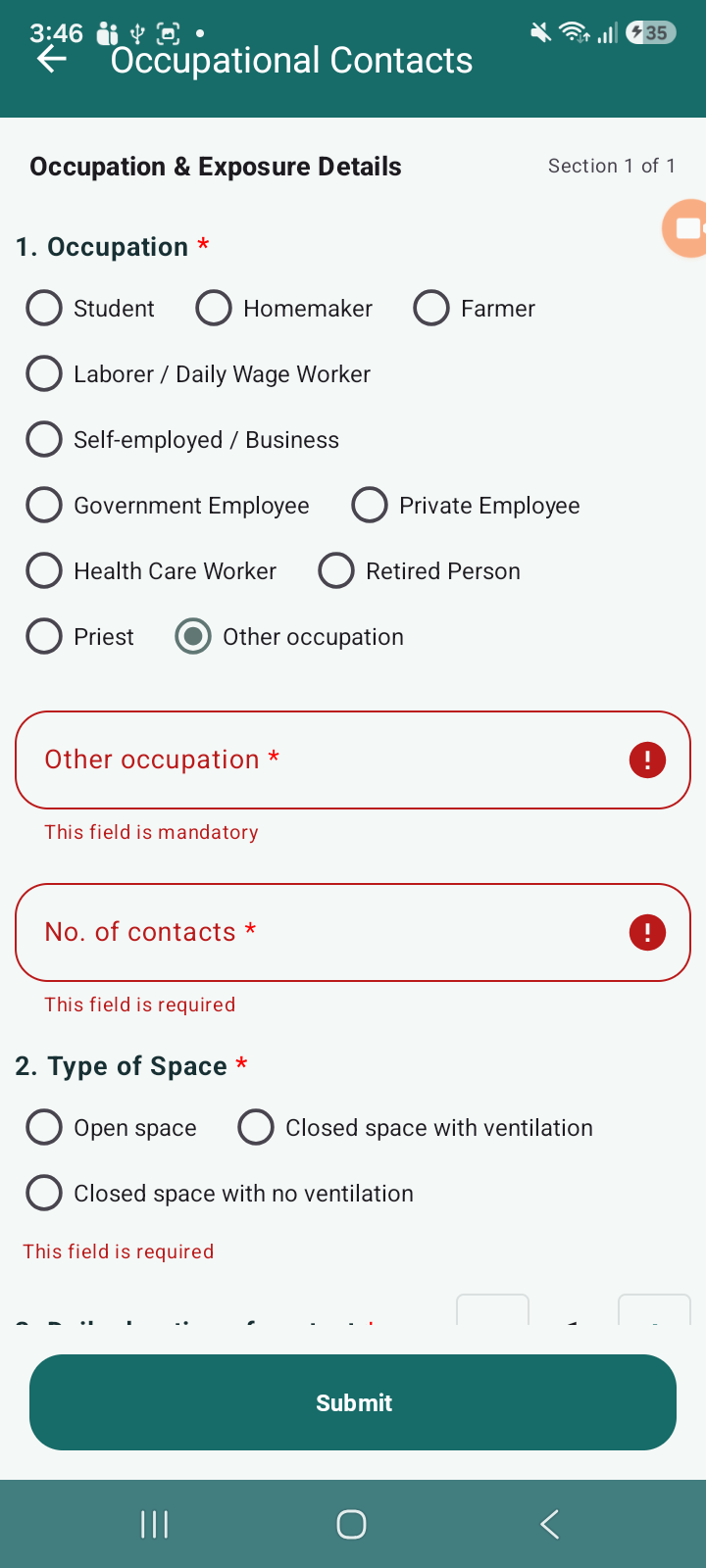Select Health Care Worker
The height and width of the screenshot is (1568, 706).
[151, 570]
